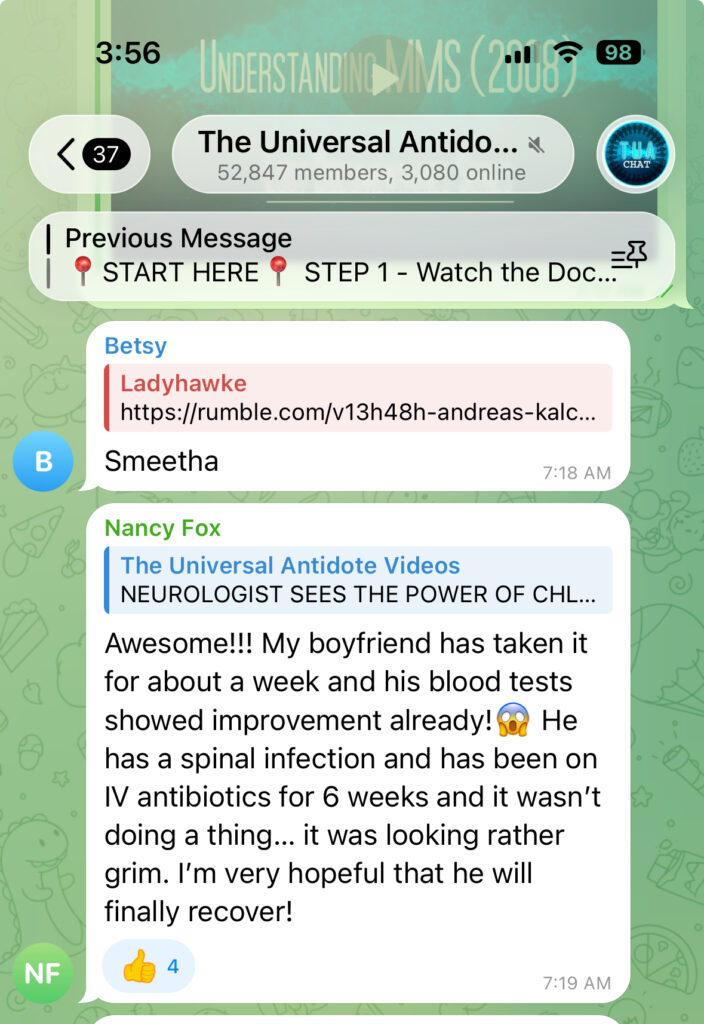
Task: Open The Universal Antidote Videos quoted reply
Action: tap(358, 580)
